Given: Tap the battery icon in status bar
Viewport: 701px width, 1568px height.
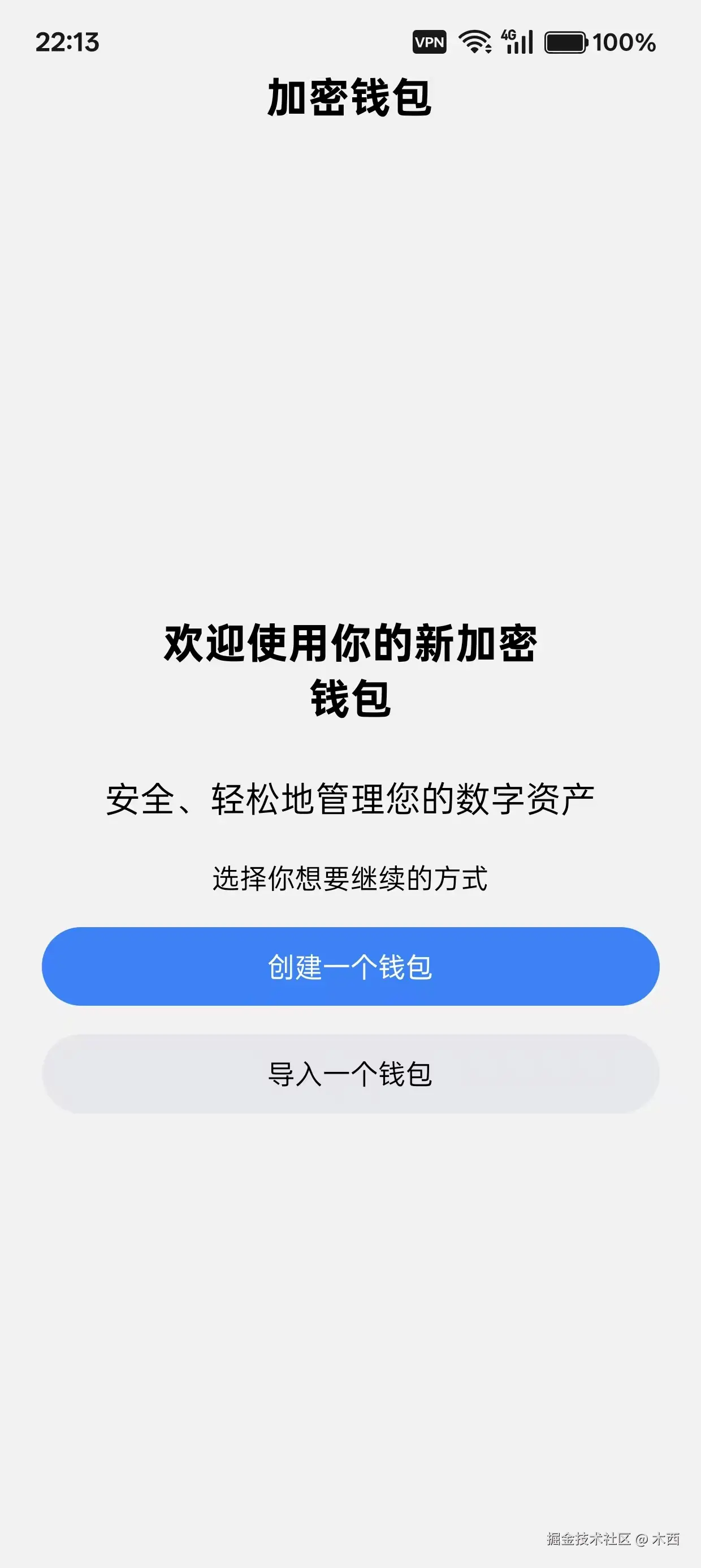Looking at the screenshot, I should point(566,41).
